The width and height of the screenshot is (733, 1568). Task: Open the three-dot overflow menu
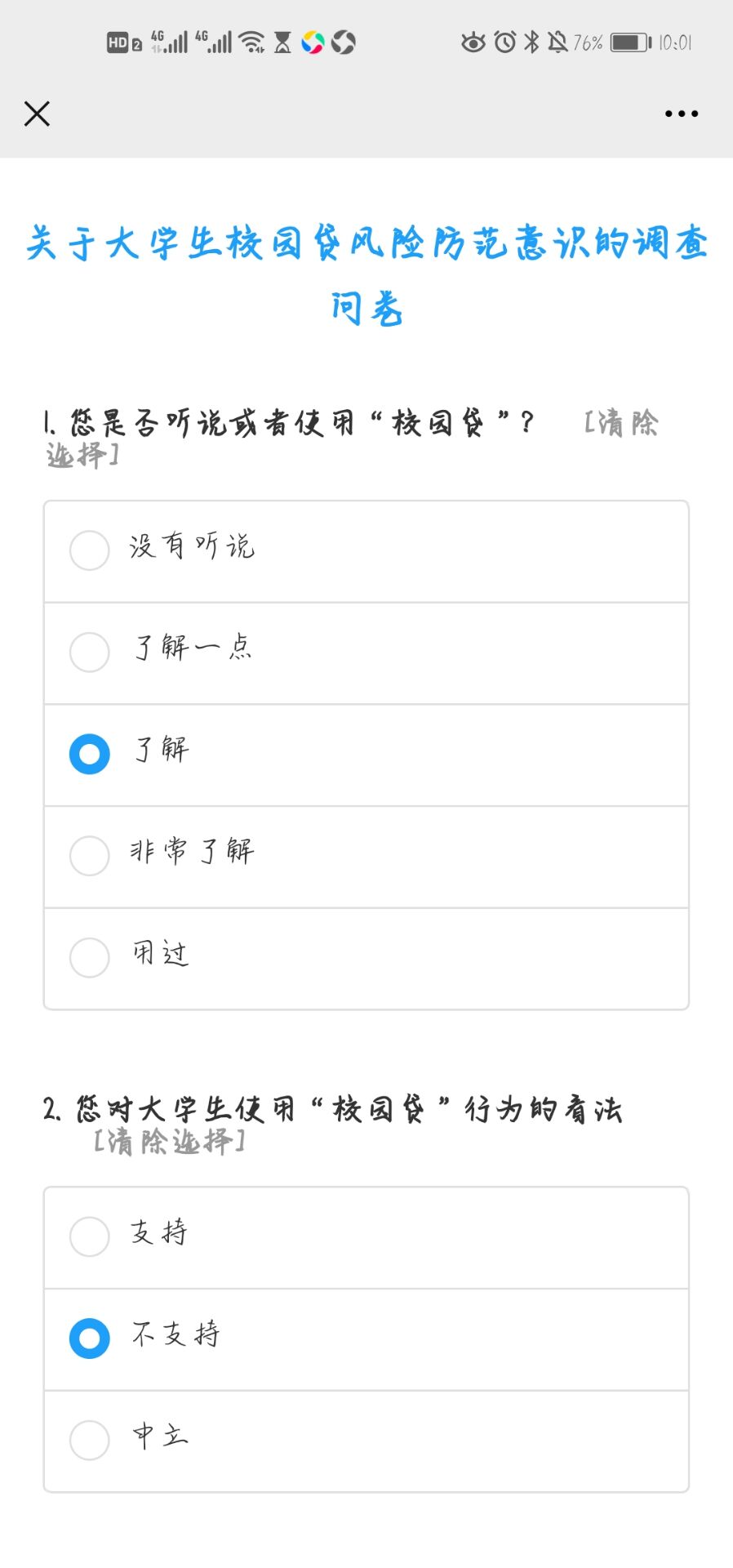[x=681, y=114]
